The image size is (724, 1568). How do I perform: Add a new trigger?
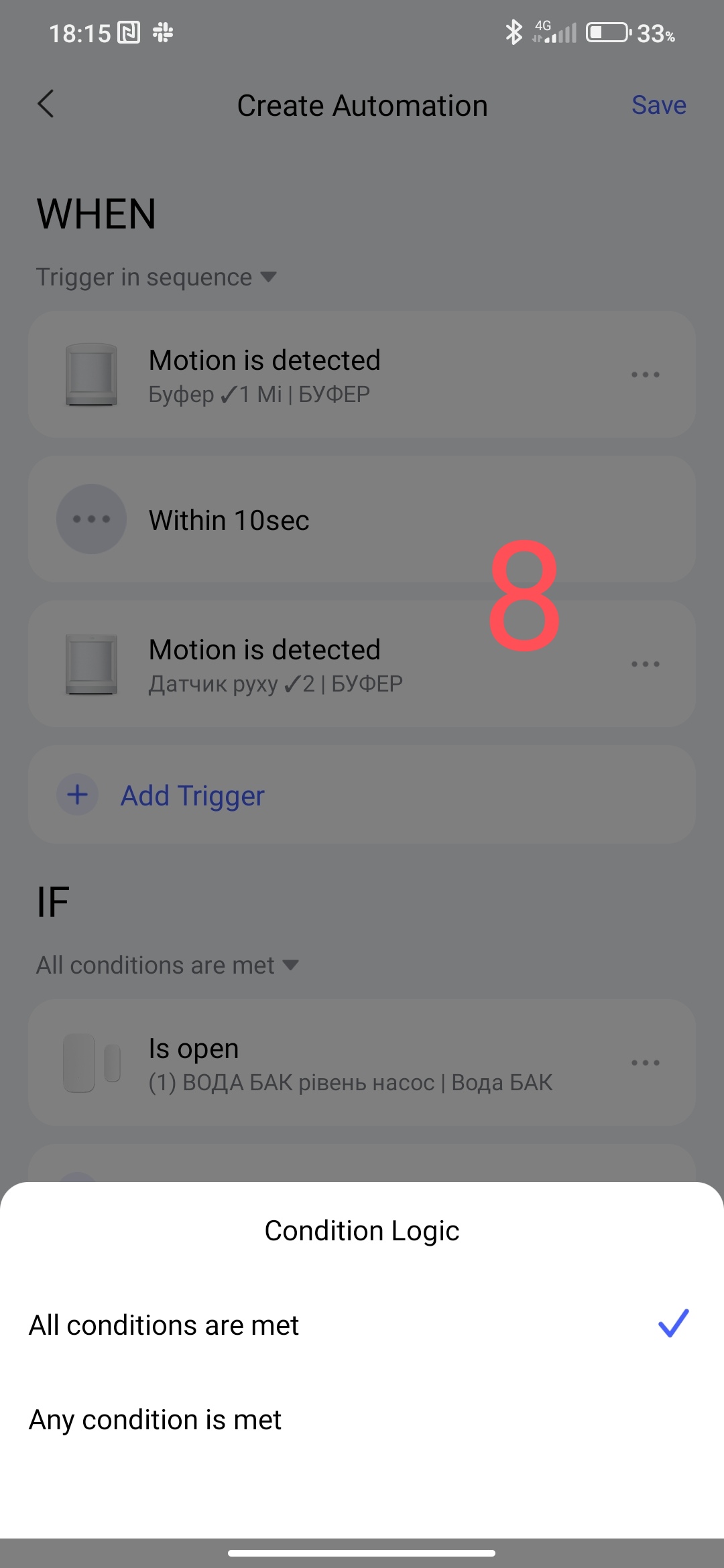(x=192, y=795)
